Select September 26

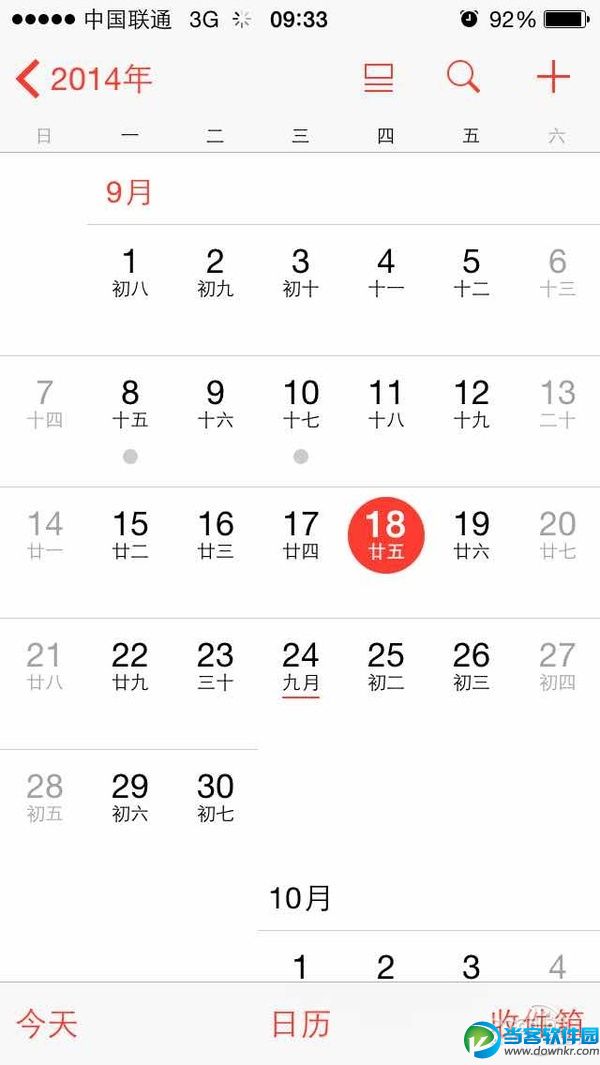(x=471, y=665)
